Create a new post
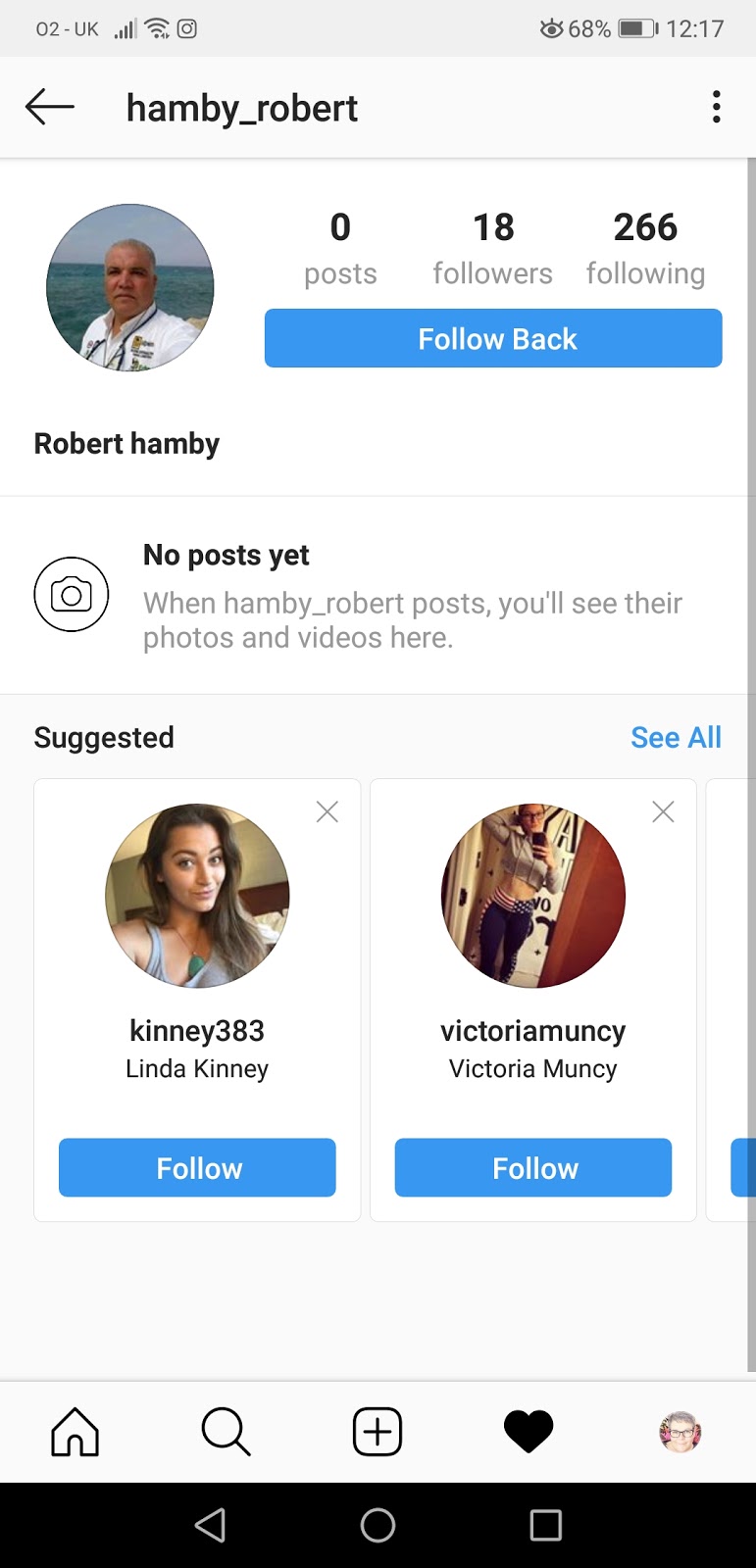 tap(378, 1432)
